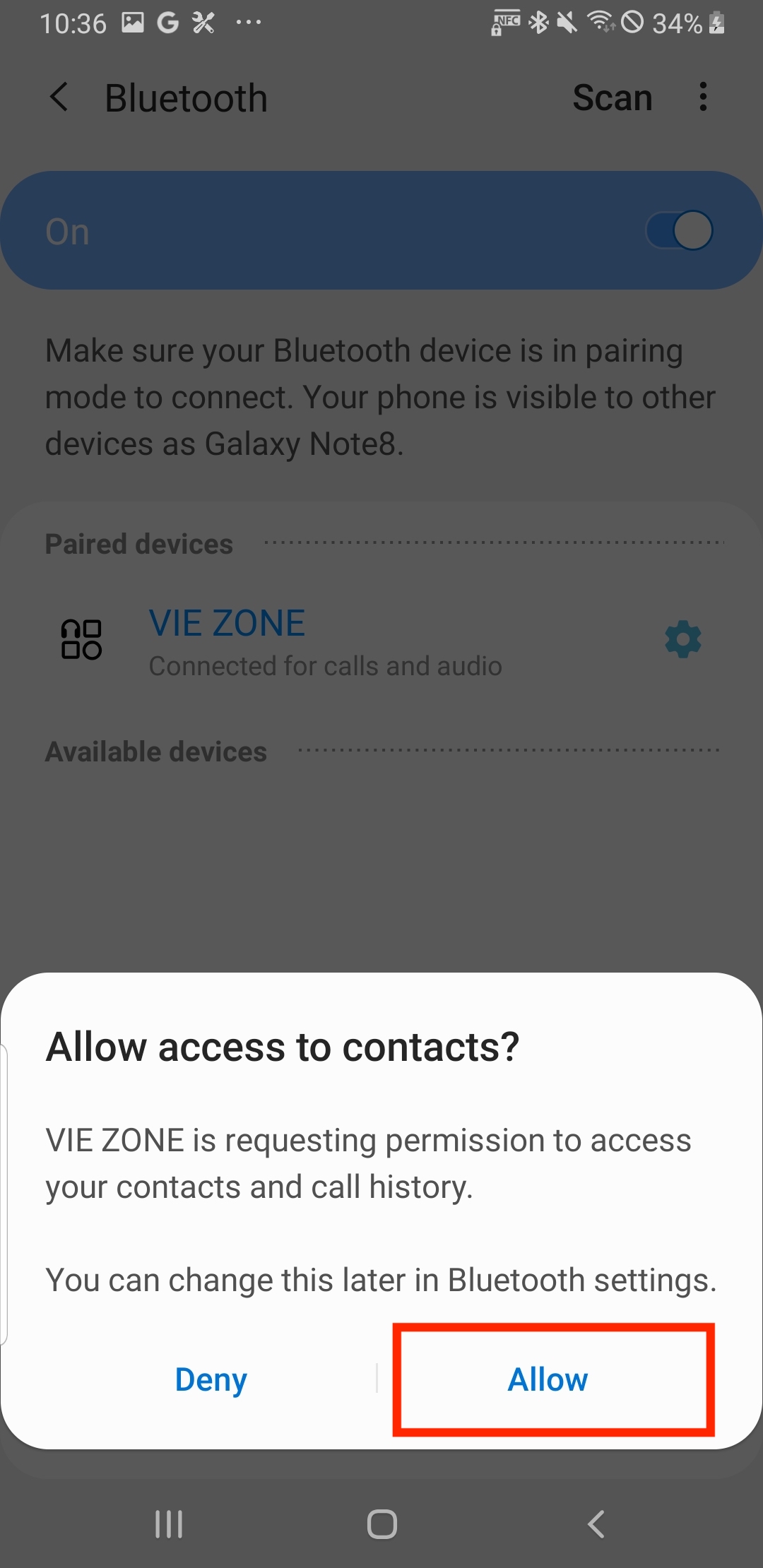Expand the Paired devices section
This screenshot has width=763, height=1568.
tap(138, 543)
